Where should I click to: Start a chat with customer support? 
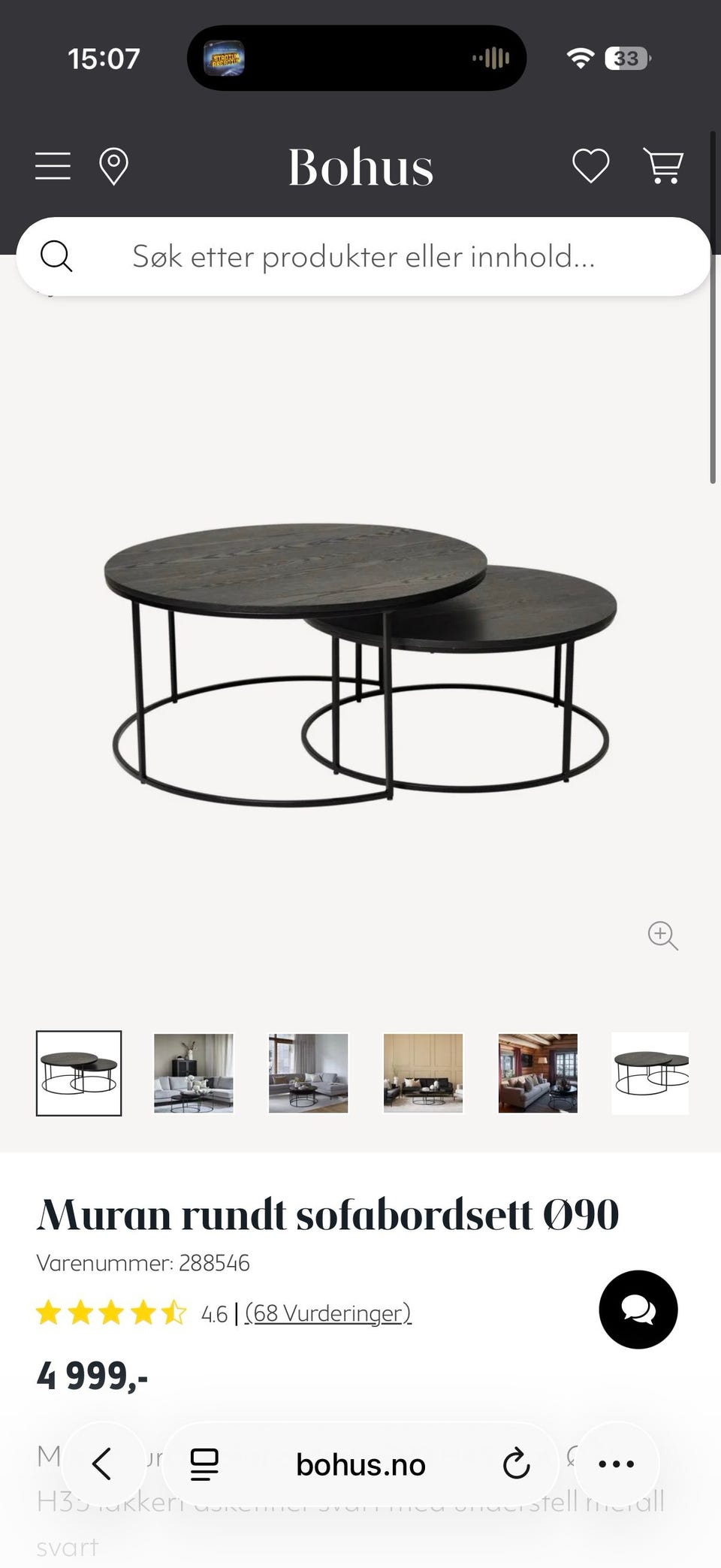(638, 1310)
